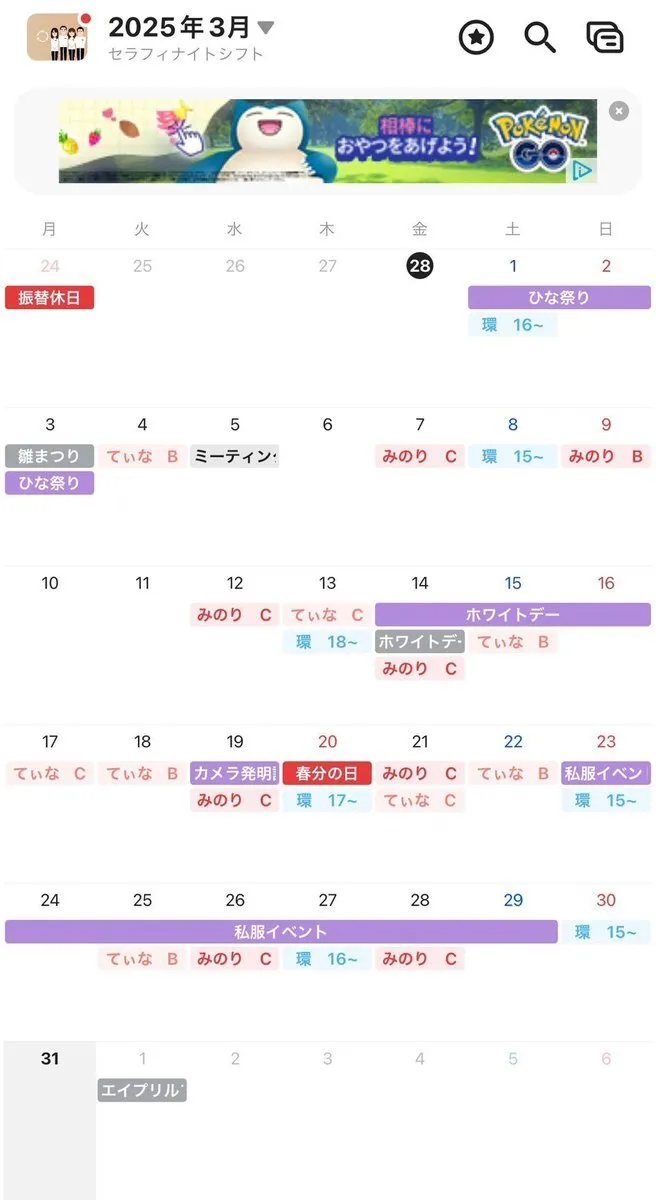
Task: Open the ミーティング event on March 5
Action: 235,457
